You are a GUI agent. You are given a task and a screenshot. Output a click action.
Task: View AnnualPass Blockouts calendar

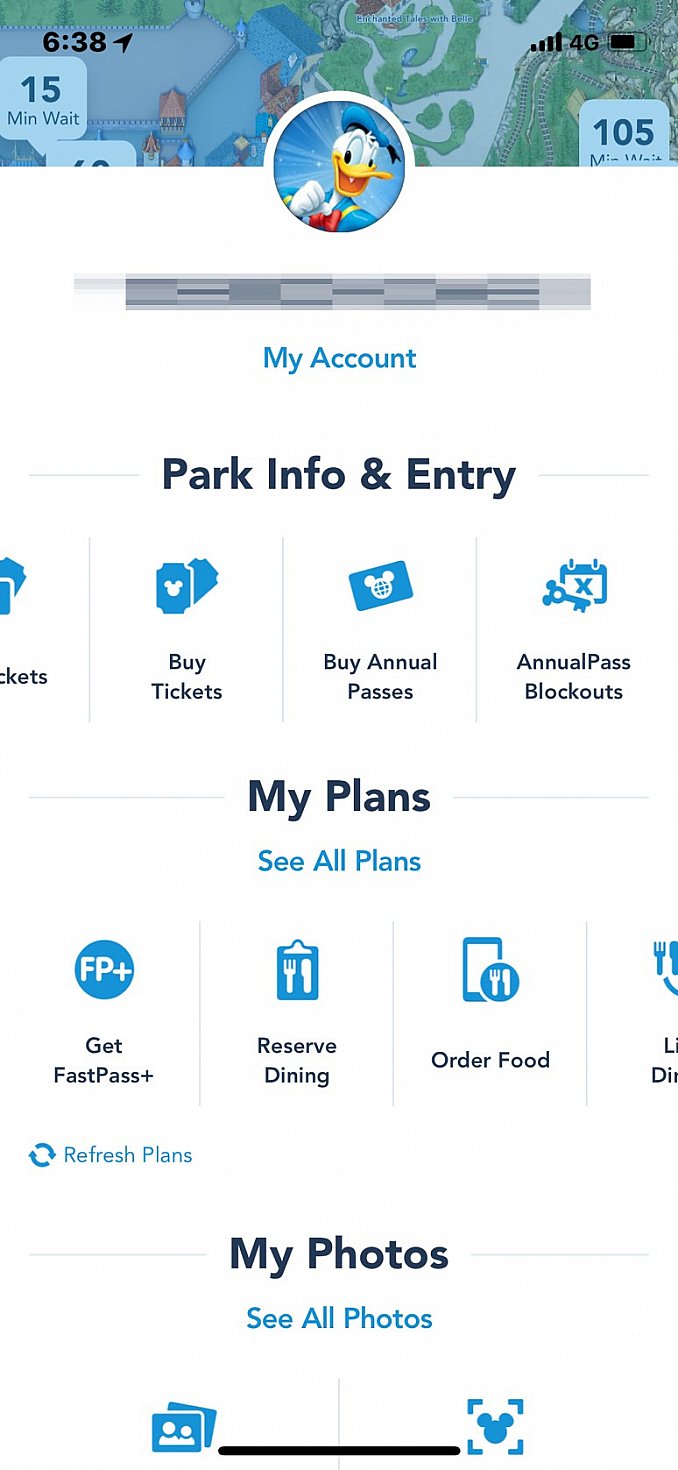point(573,630)
